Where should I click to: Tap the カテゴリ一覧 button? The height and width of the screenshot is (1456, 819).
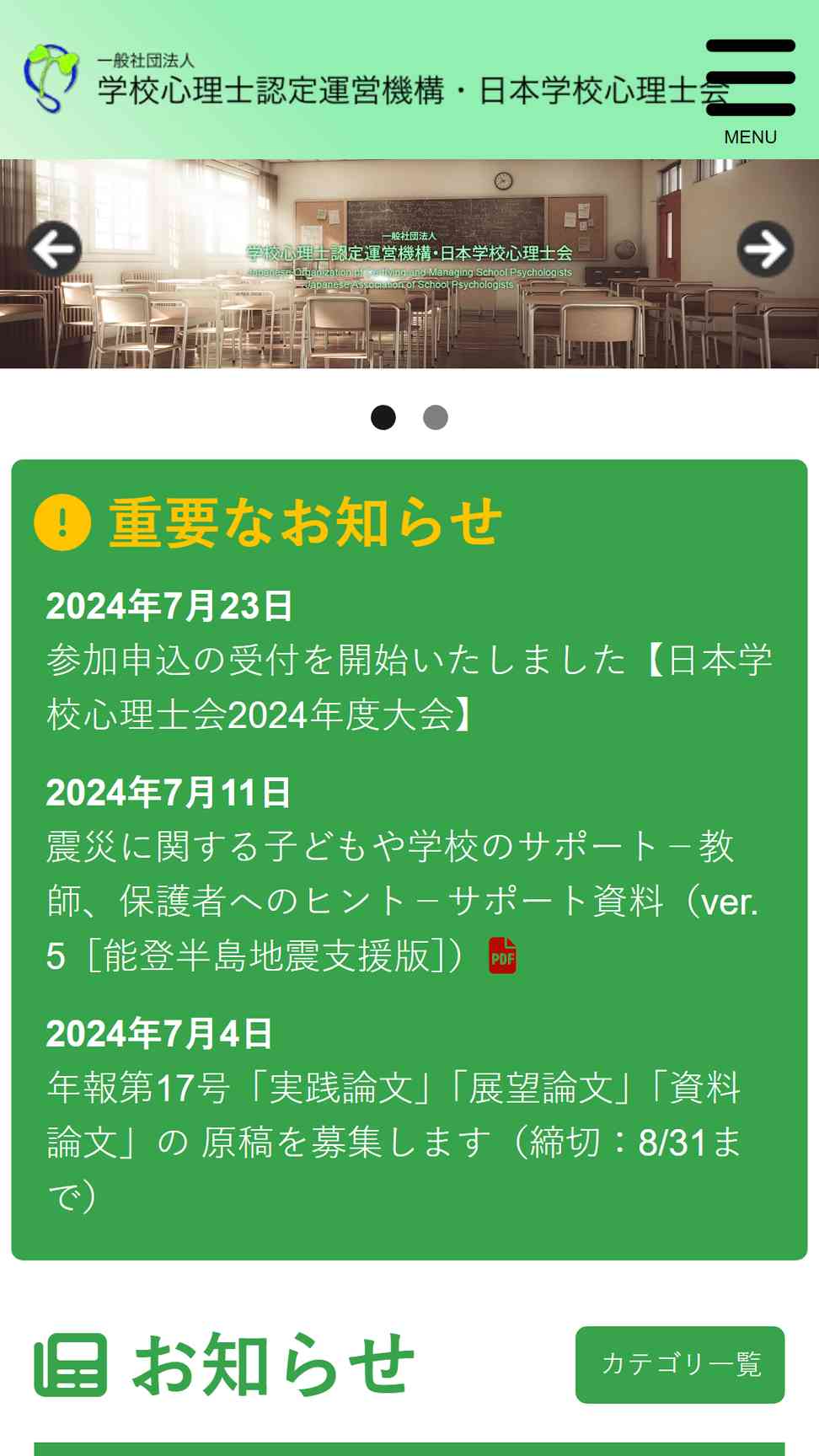pos(679,1364)
